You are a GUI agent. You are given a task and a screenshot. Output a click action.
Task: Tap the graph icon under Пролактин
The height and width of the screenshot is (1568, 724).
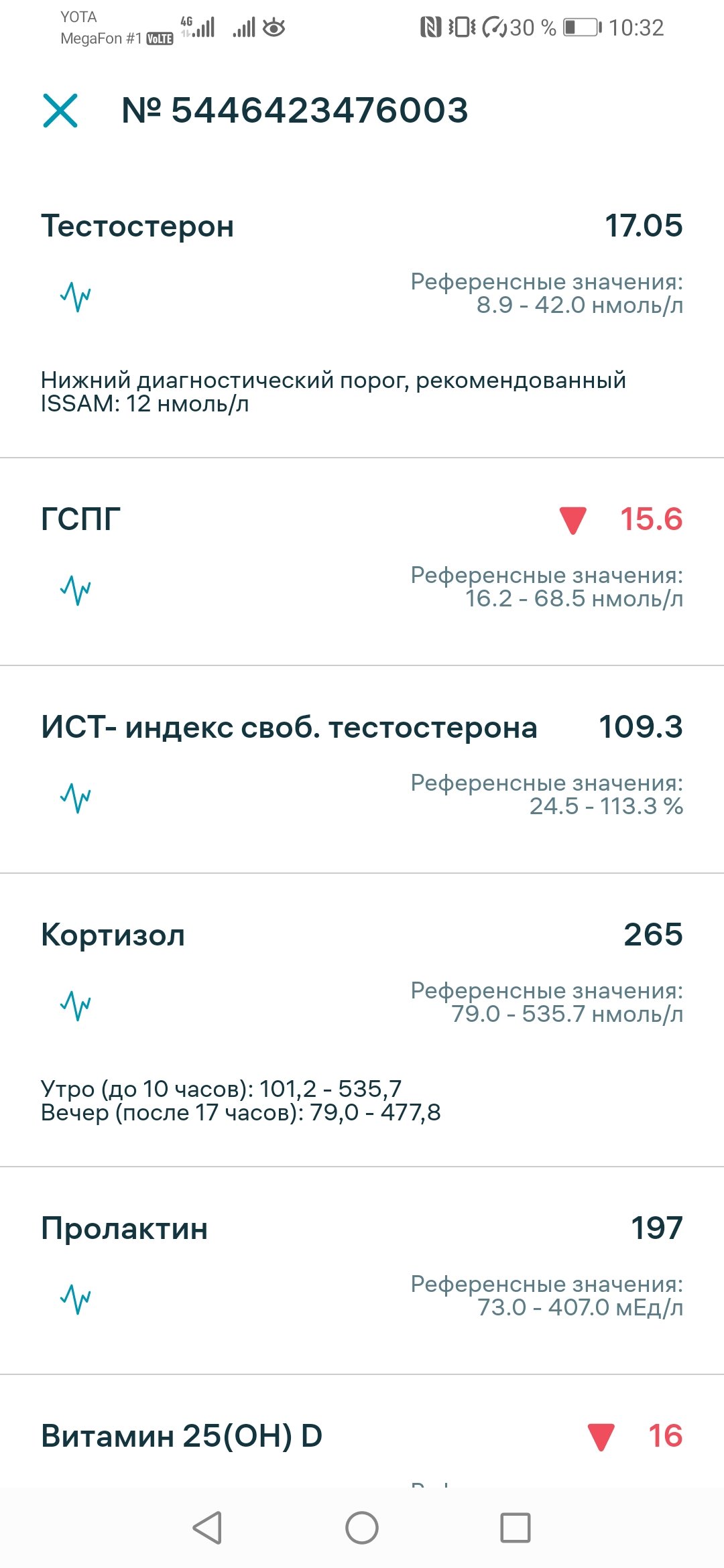(76, 1299)
